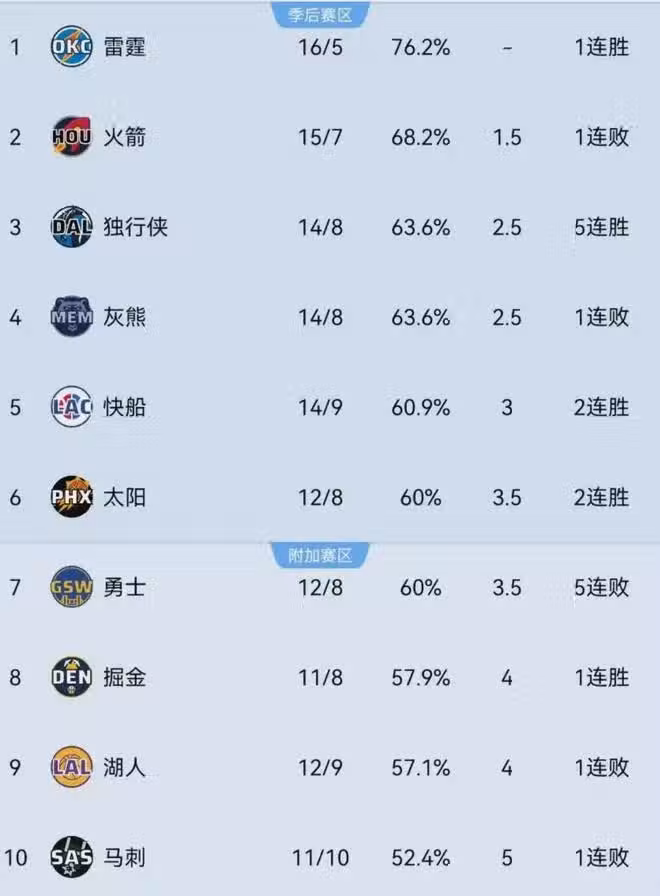Tap the 湖人 team row
Viewport: 660px width, 896px height.
click(125, 767)
